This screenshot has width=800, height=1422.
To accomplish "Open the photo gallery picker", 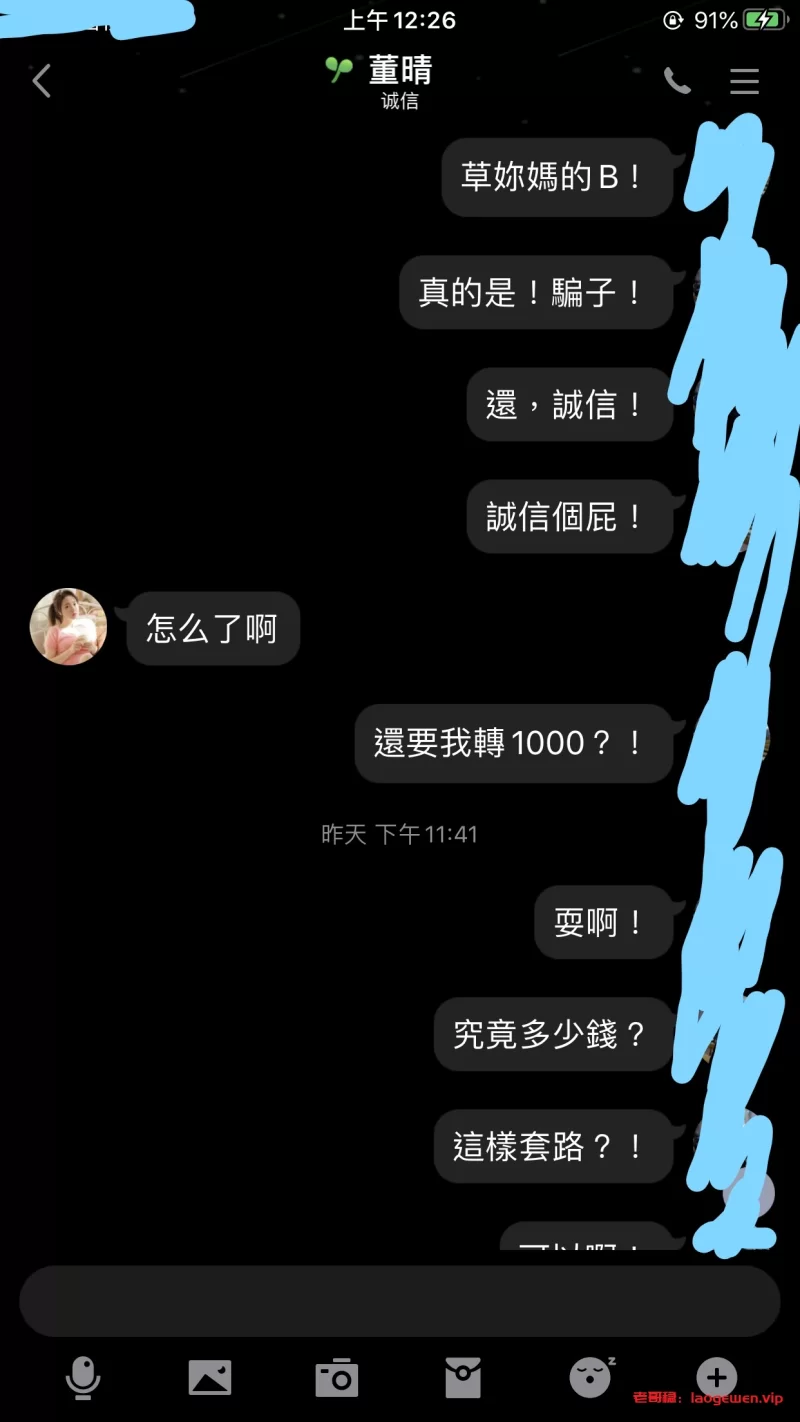I will [210, 1378].
